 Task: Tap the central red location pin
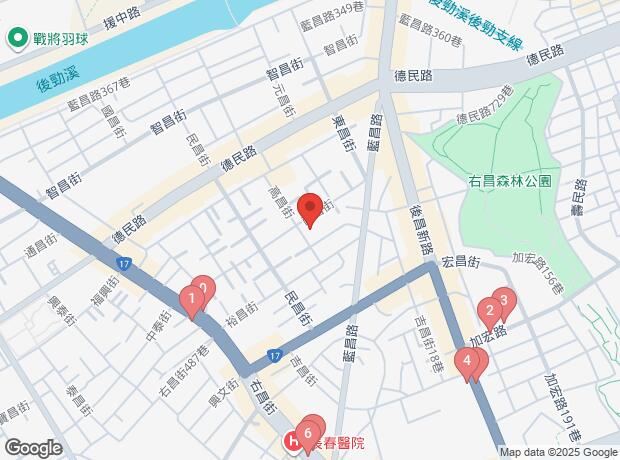(310, 208)
